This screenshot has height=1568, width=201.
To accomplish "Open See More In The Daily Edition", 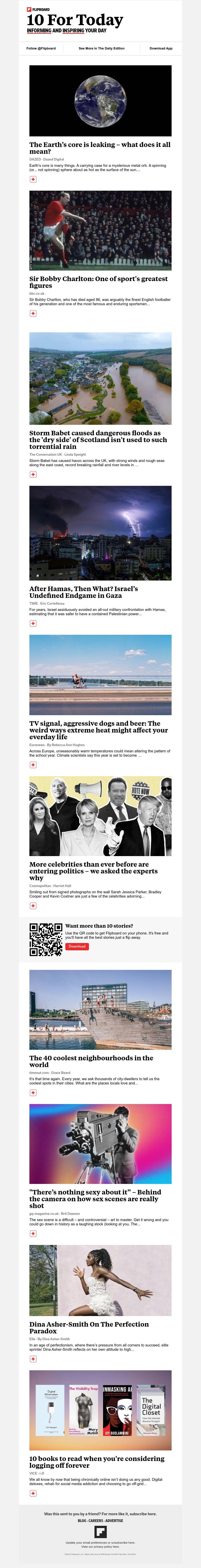I will [x=101, y=48].
